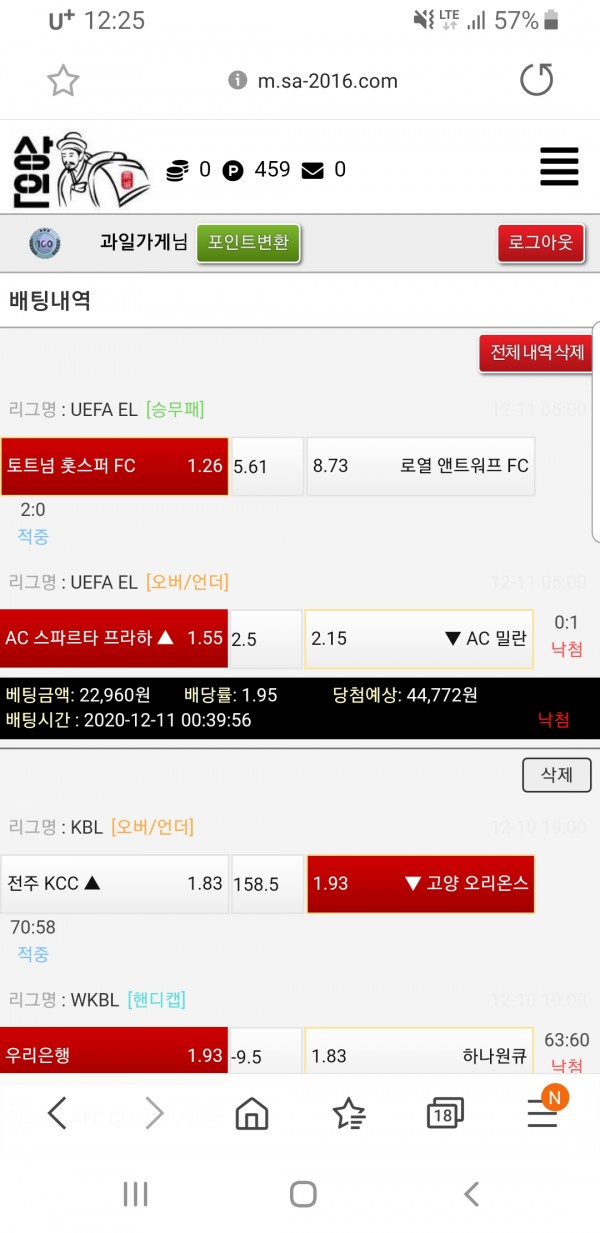Delete all history with 전체내역삭제
The width and height of the screenshot is (600, 1233).
536,353
